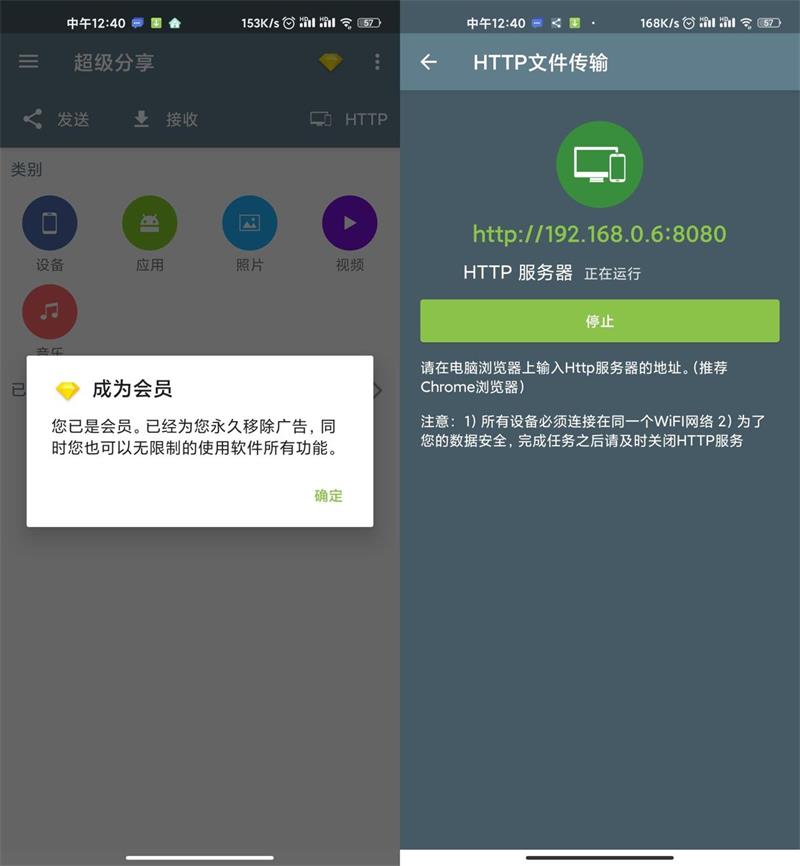The height and width of the screenshot is (866, 800).
Task: Tap the membership diamond icon in app bar
Action: [330, 62]
